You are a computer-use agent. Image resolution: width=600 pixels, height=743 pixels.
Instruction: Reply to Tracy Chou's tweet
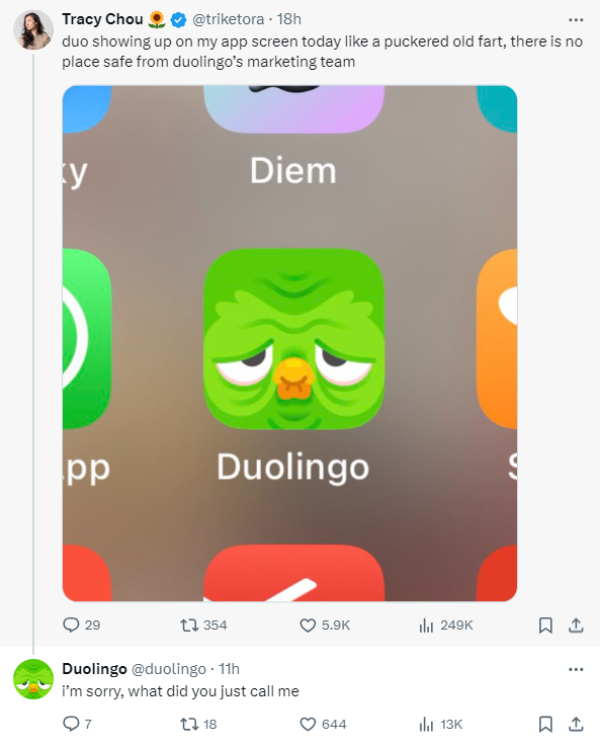[72, 625]
